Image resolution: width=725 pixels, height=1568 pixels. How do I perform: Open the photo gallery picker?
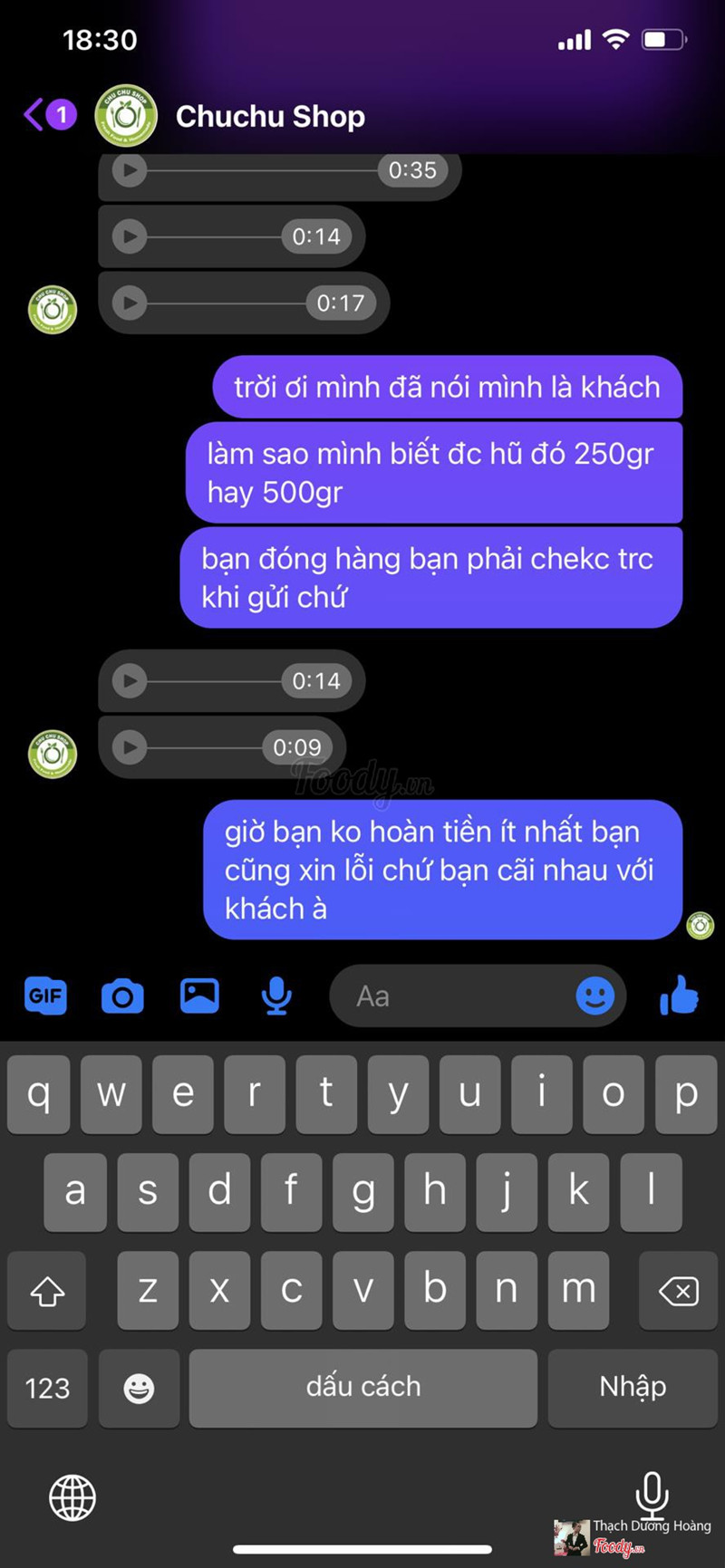coord(199,996)
